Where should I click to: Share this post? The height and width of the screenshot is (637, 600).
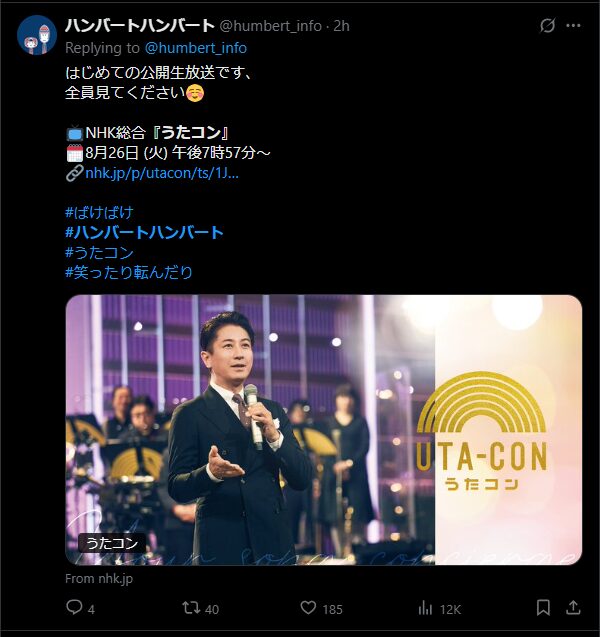point(573,607)
